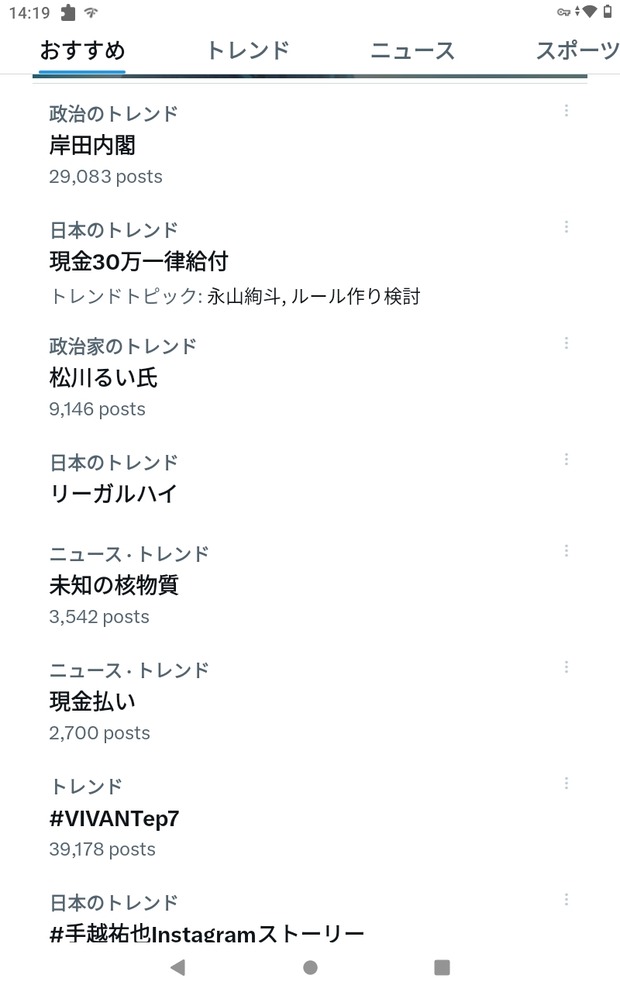
Task: Open the #手越祐也Instagramストーリー trend
Action: click(206, 933)
